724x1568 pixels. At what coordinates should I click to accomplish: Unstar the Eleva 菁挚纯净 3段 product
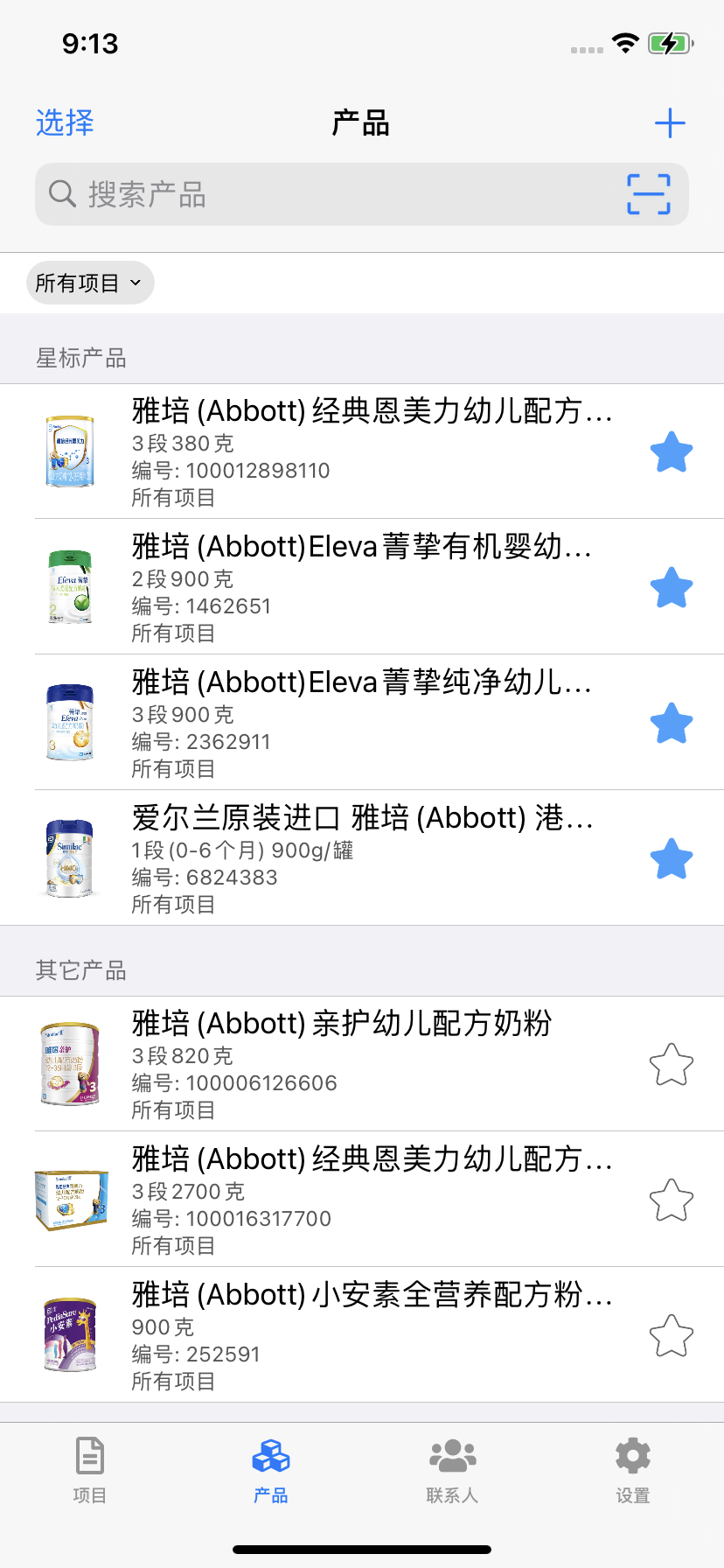pos(672,723)
